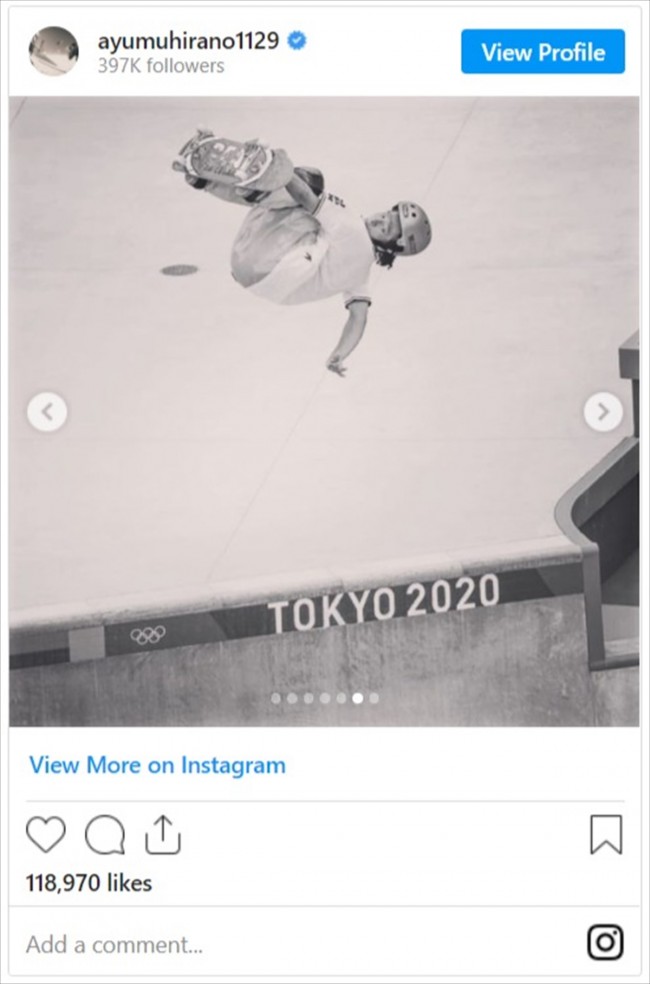Open comments via speech bubble icon
This screenshot has height=984, width=650.
104,835
